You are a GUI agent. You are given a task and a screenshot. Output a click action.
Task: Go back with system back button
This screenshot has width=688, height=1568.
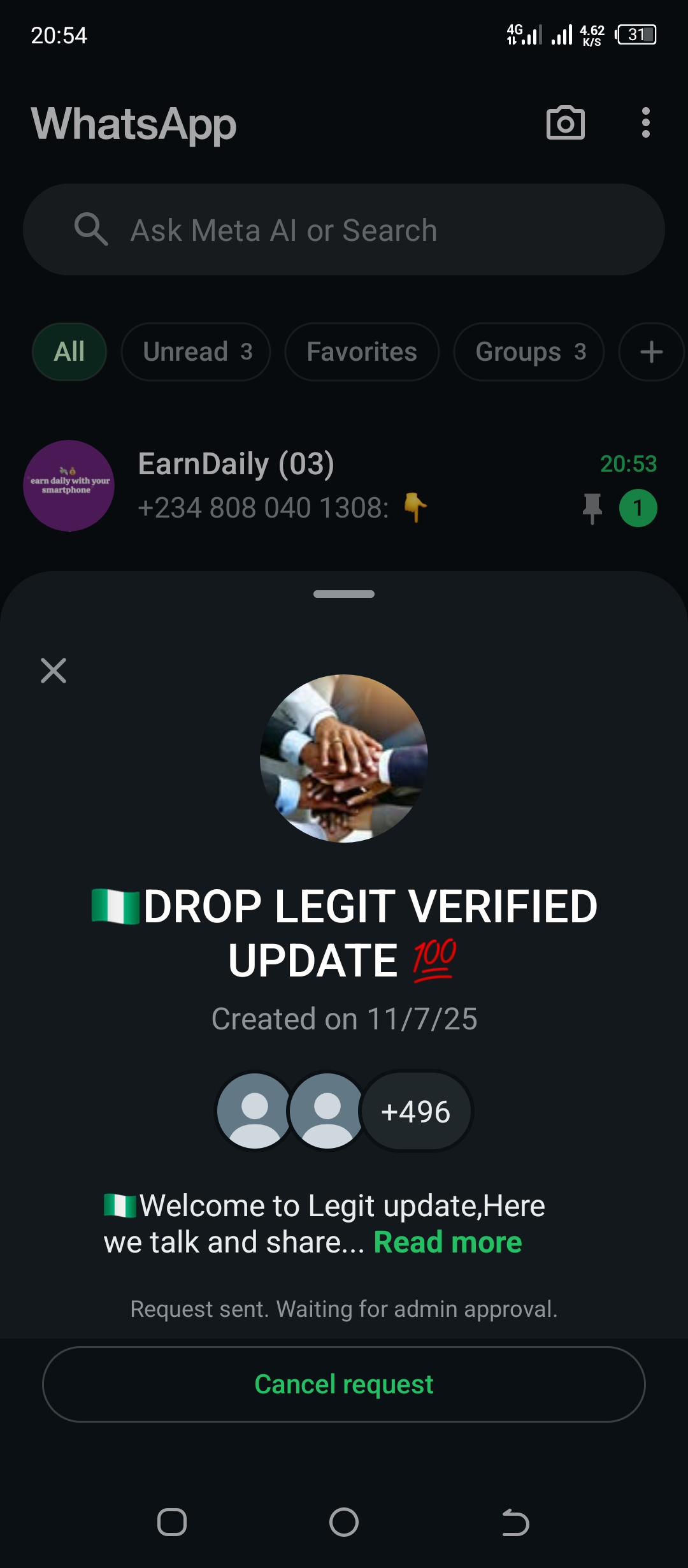click(515, 1523)
